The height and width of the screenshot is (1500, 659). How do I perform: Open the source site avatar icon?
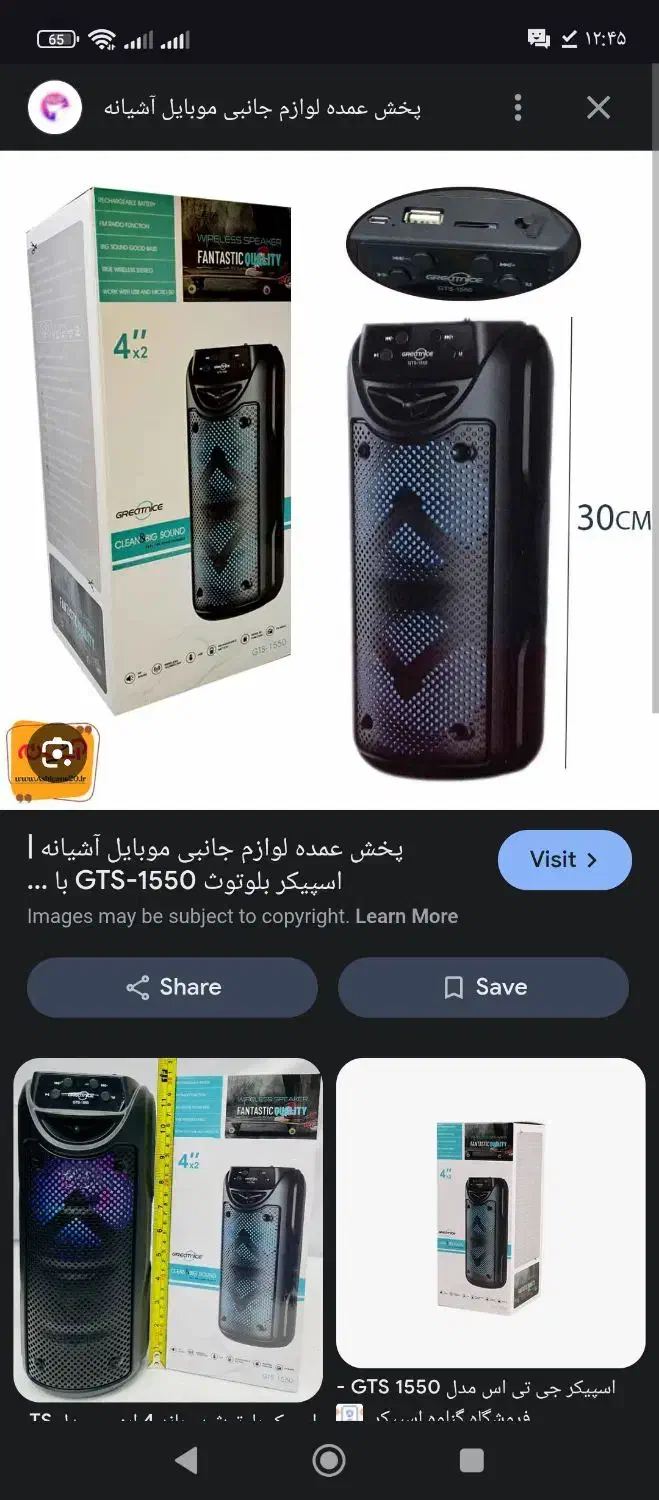[x=55, y=108]
